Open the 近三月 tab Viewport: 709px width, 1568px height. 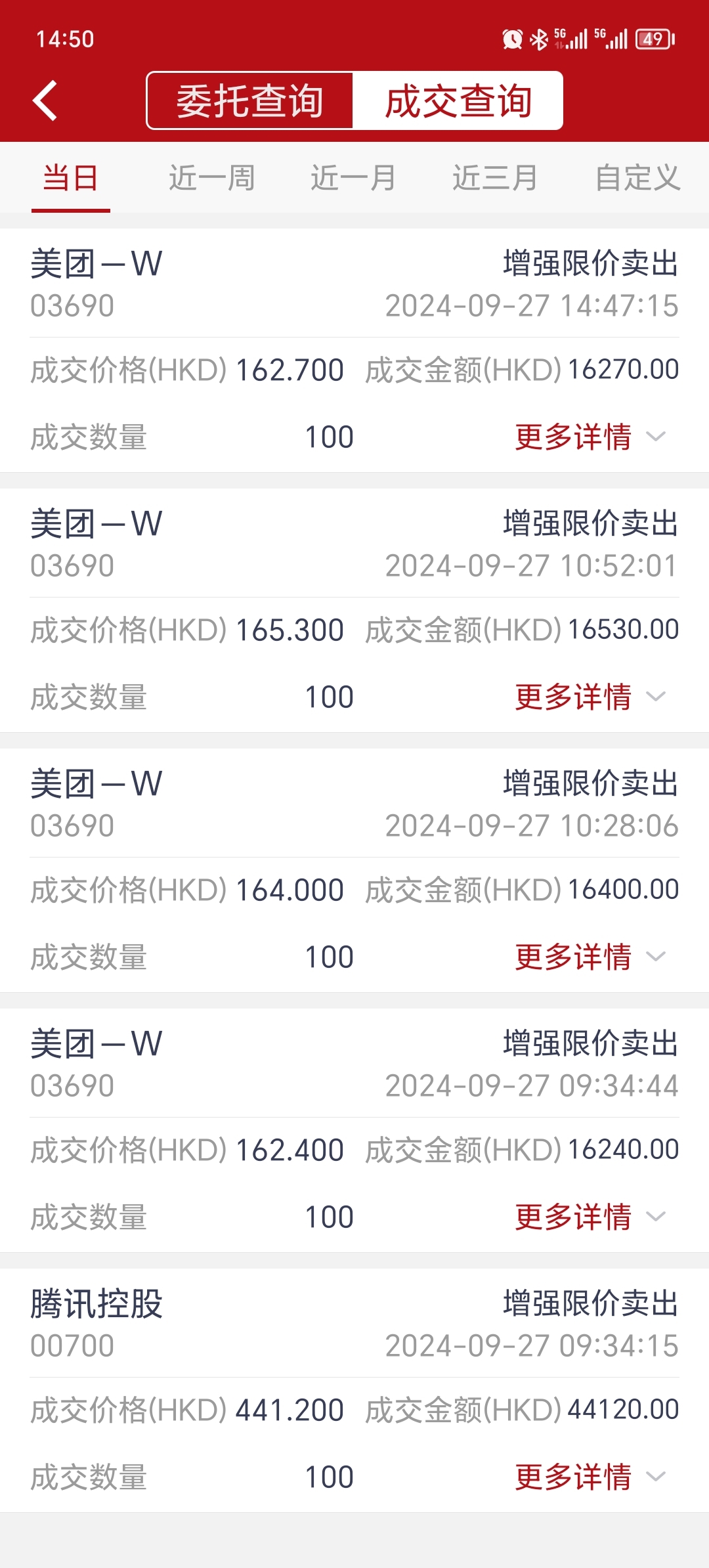496,178
